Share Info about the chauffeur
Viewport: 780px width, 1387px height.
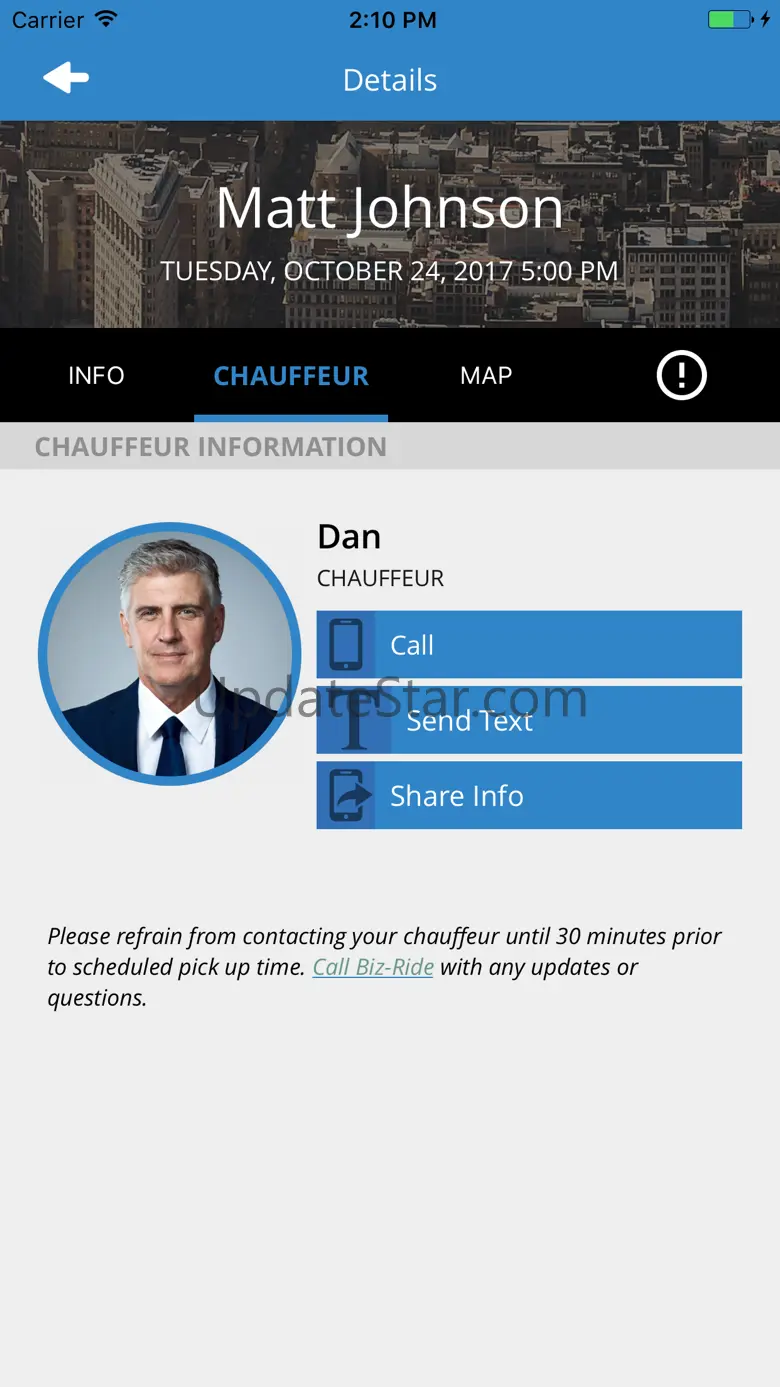click(529, 795)
